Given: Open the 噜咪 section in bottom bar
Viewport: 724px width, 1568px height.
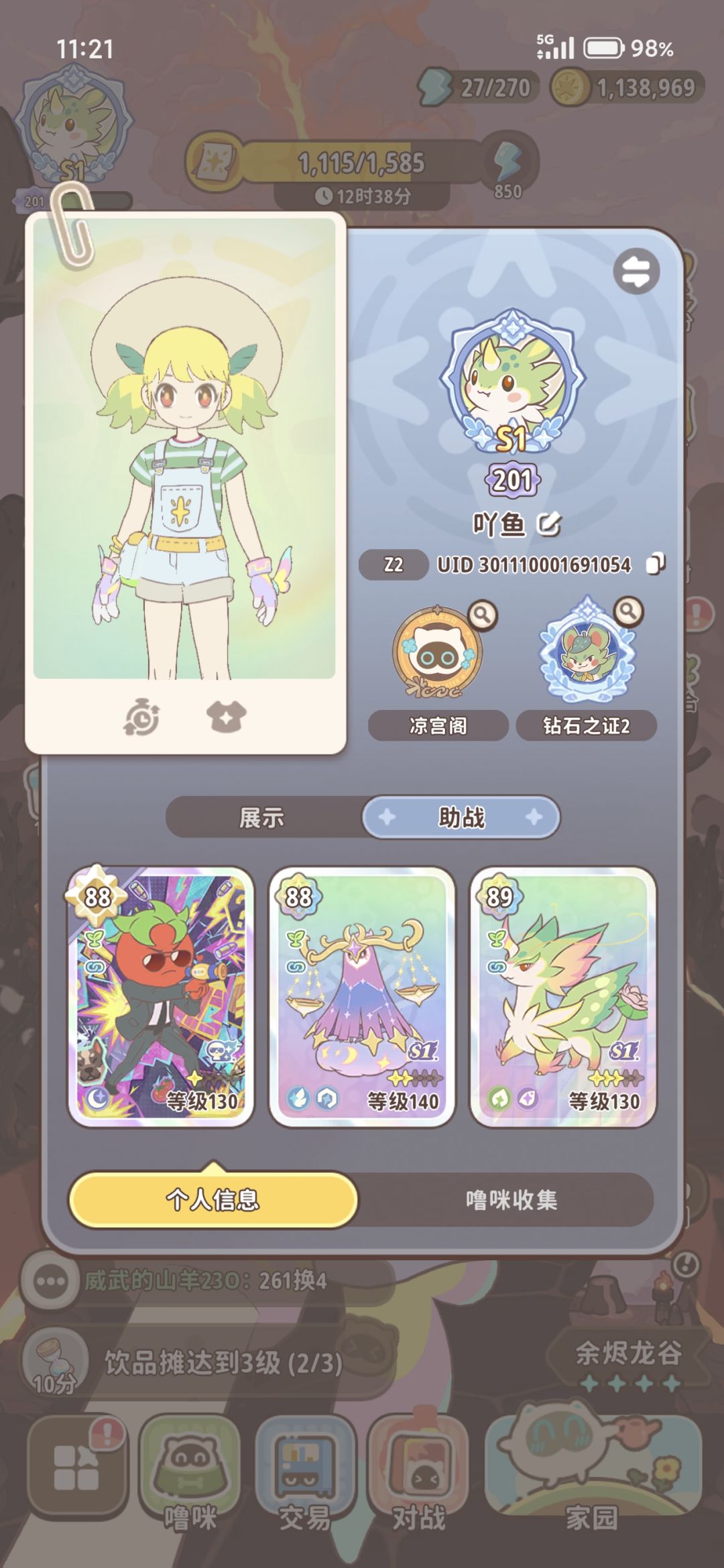Looking at the screenshot, I should (190, 1475).
